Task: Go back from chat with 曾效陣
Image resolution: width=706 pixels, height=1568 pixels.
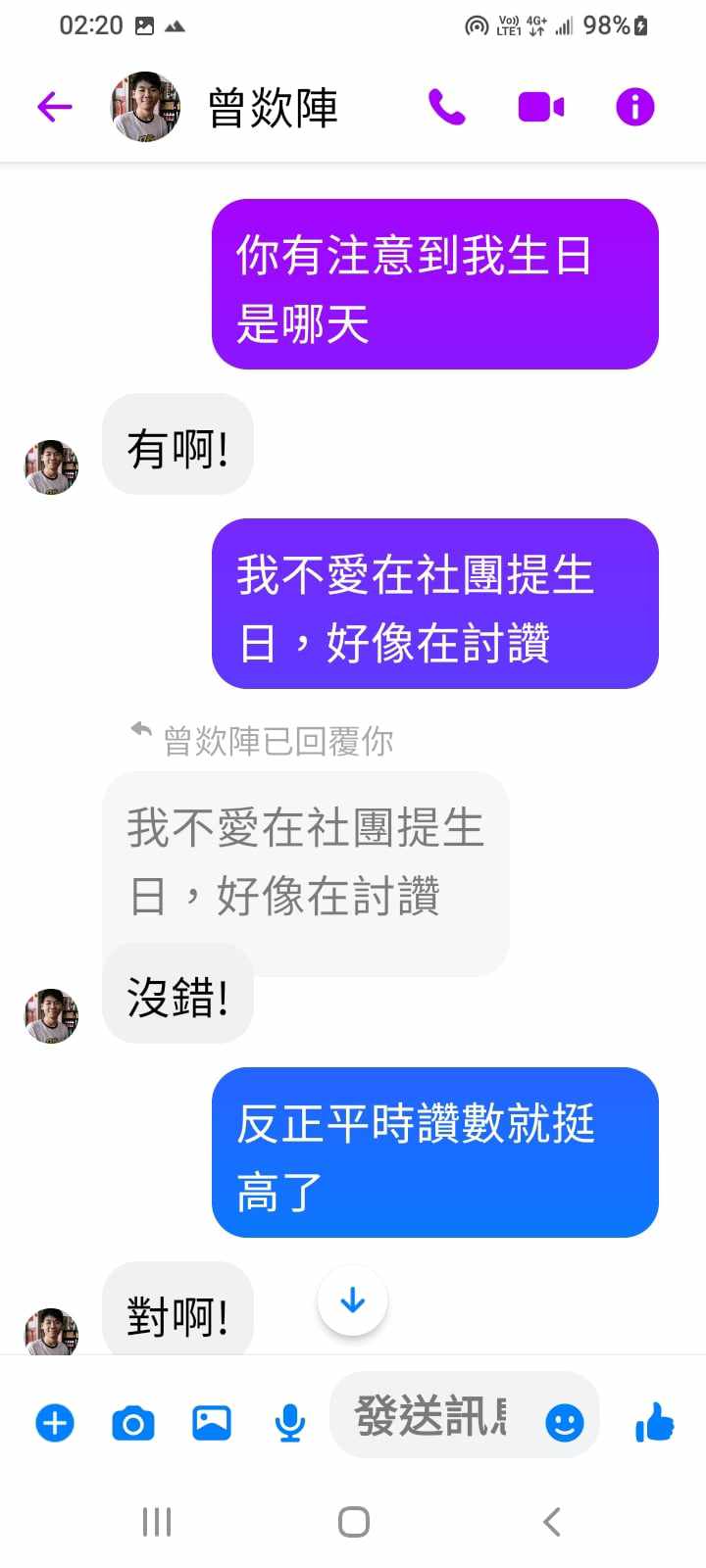Action: (55, 107)
